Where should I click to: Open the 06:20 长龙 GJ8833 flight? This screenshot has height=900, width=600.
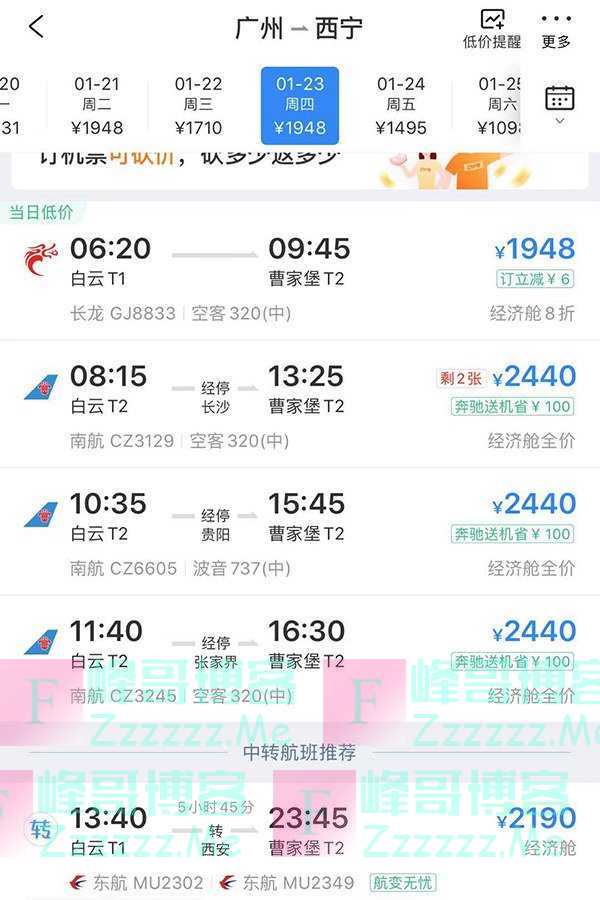300,277
